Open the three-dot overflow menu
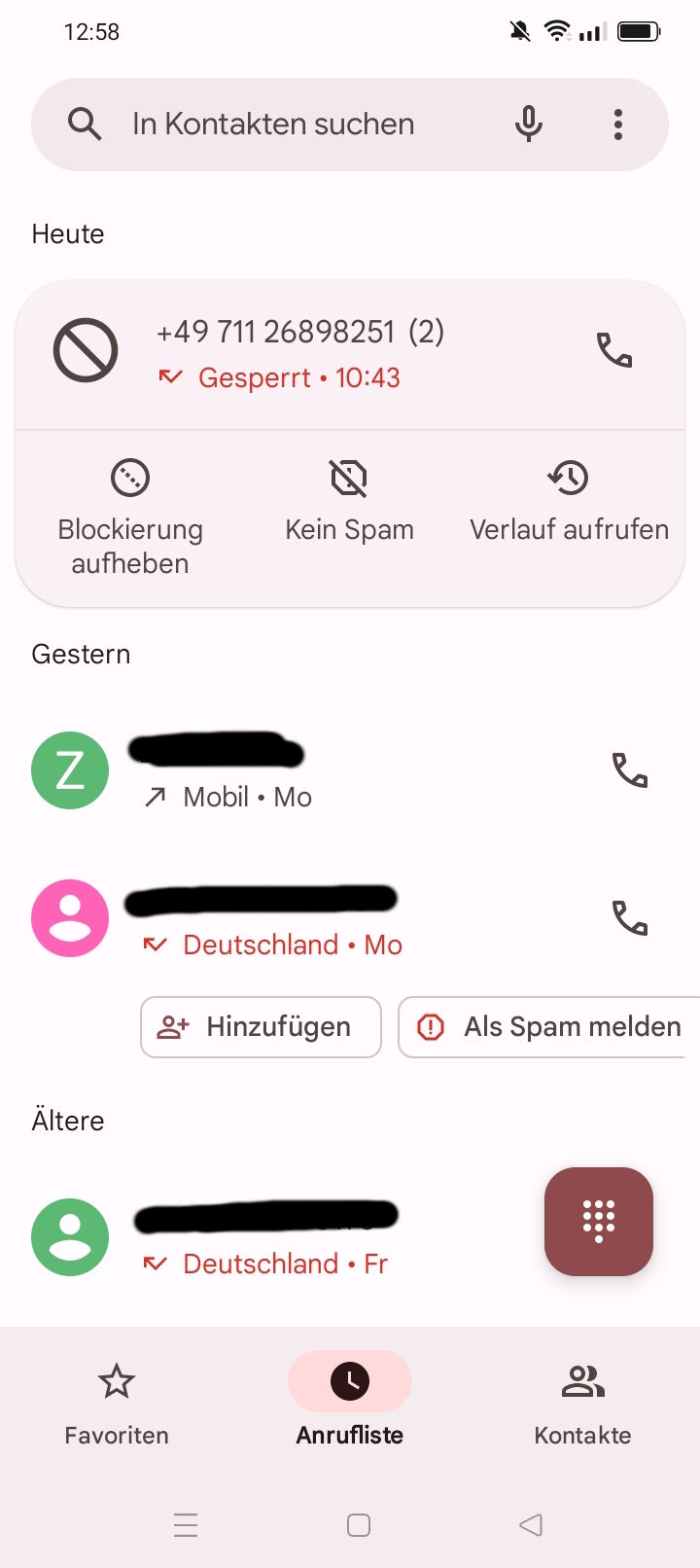700x1568 pixels. [618, 124]
